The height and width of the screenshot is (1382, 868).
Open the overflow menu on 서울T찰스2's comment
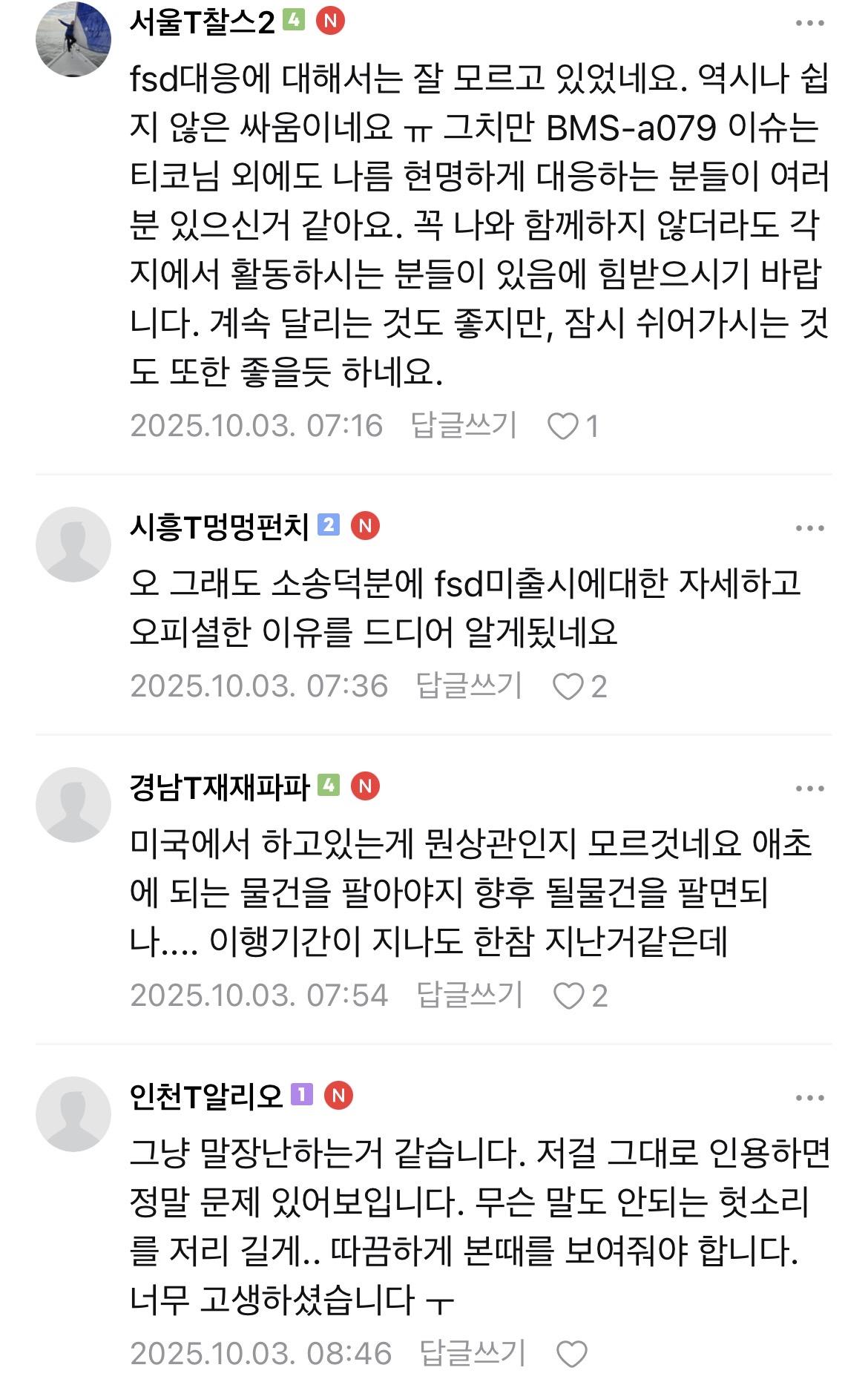point(809,23)
